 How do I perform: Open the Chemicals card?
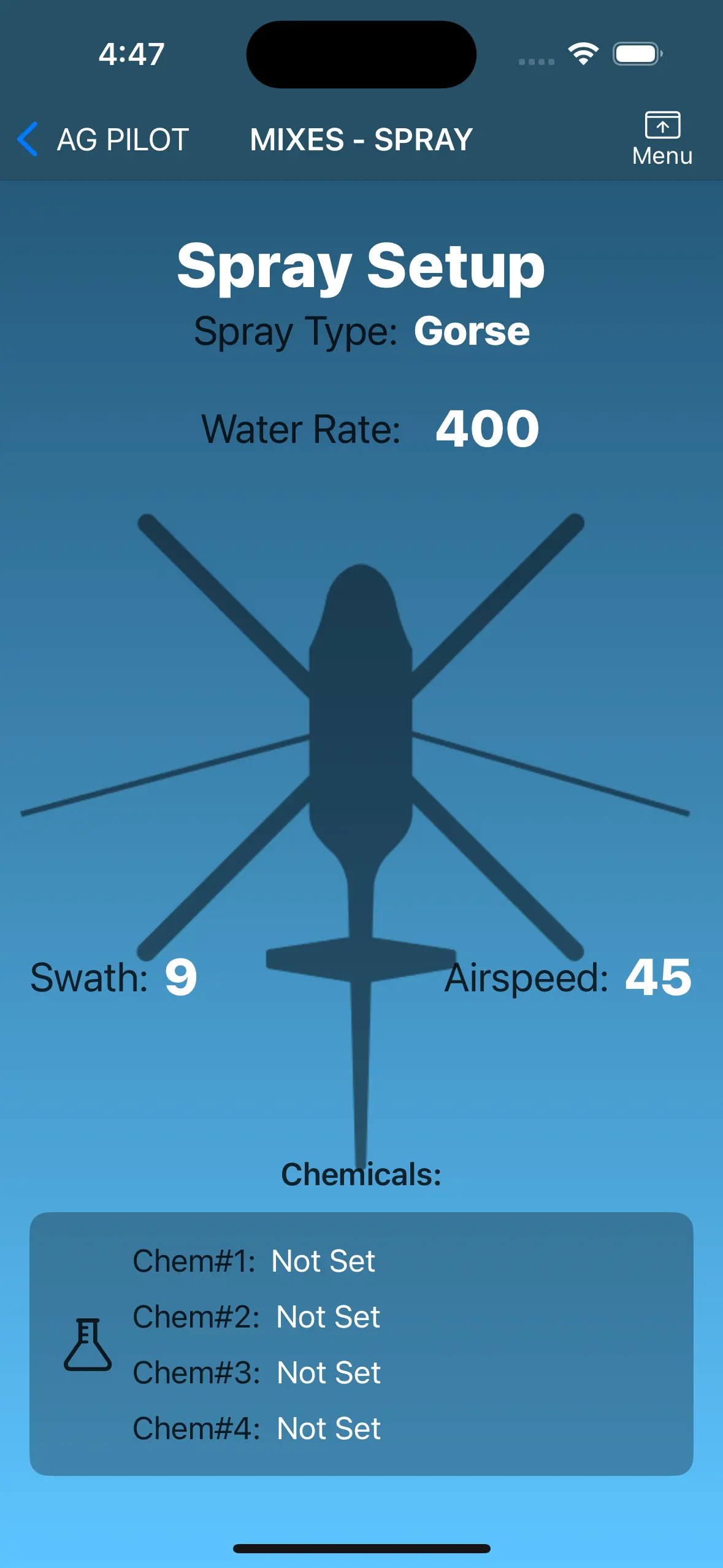[361, 1343]
